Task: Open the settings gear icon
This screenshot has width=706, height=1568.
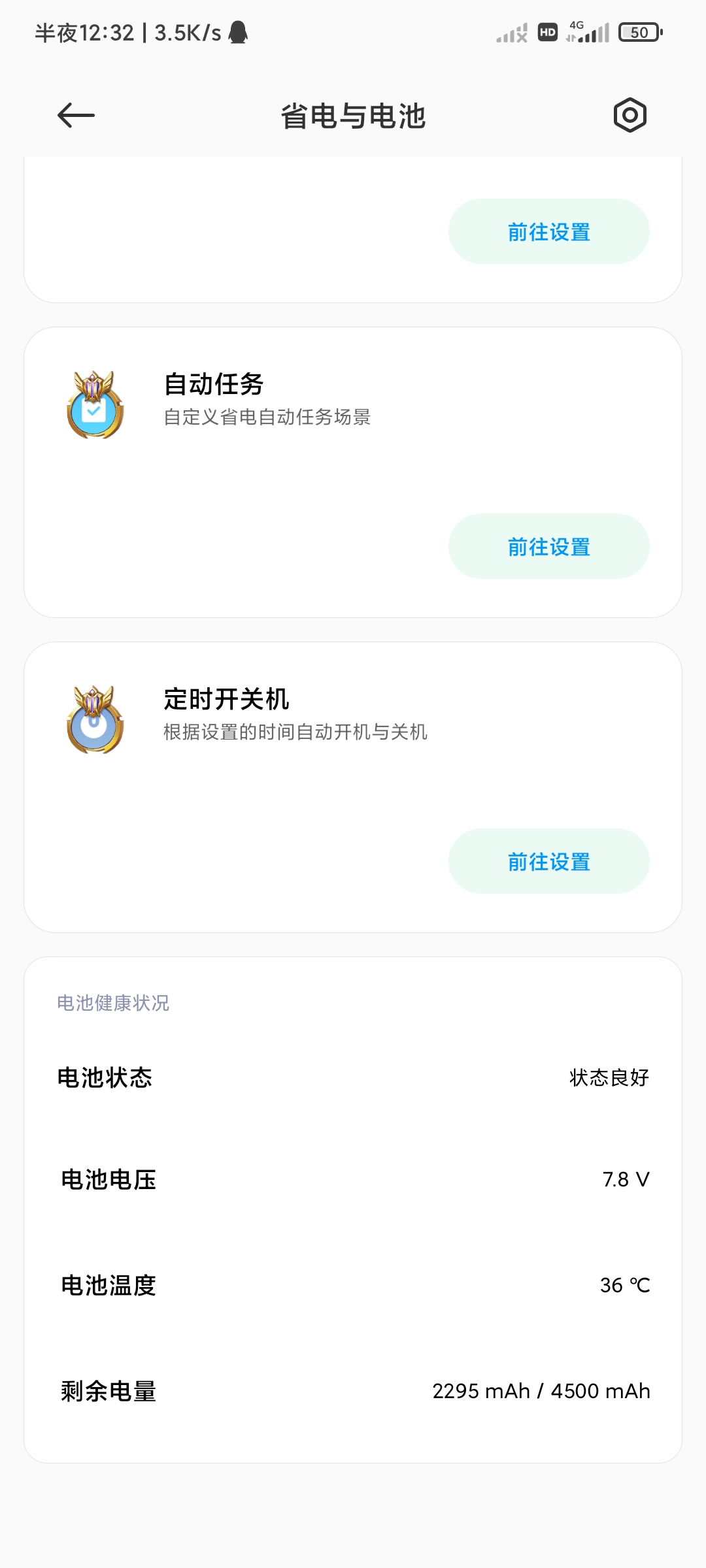Action: click(x=630, y=116)
